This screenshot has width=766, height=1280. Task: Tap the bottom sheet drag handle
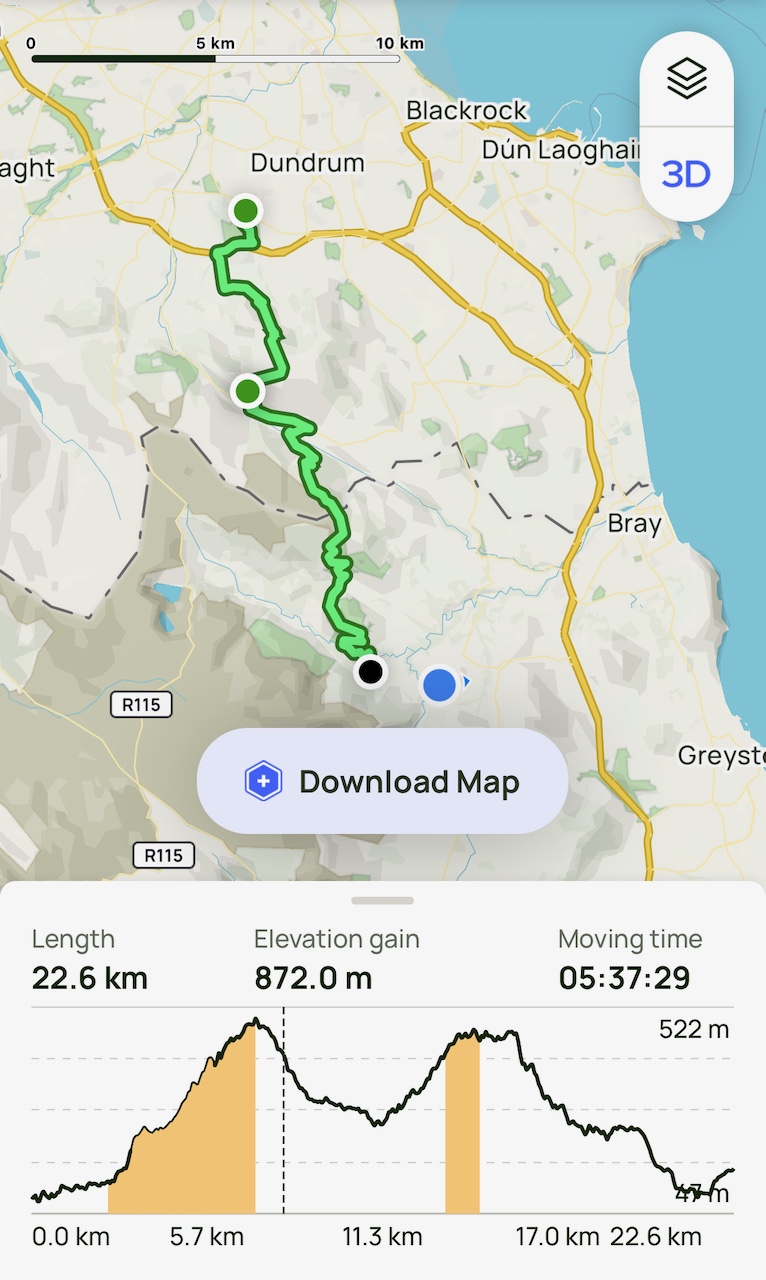pos(382,900)
